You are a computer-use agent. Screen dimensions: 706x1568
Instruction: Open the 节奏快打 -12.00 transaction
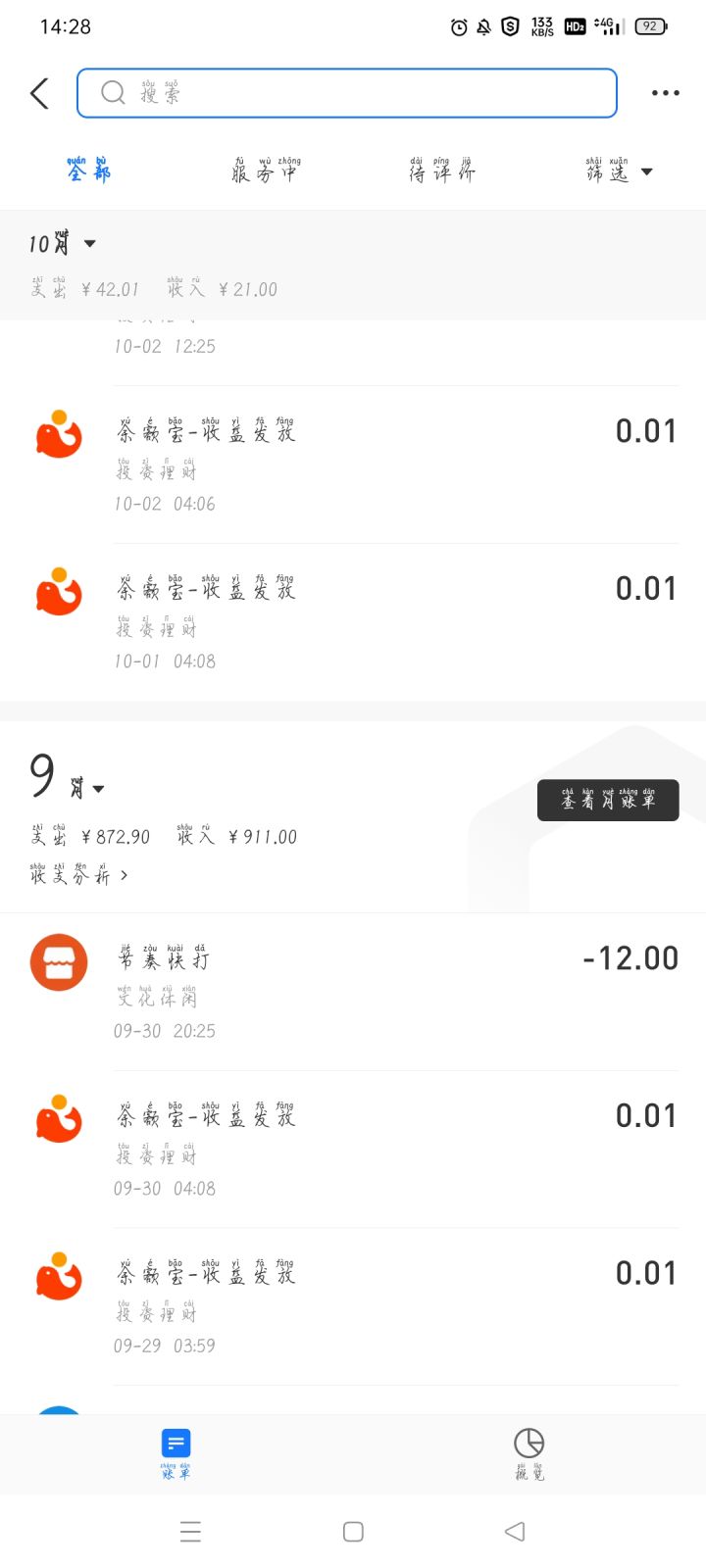(x=353, y=992)
